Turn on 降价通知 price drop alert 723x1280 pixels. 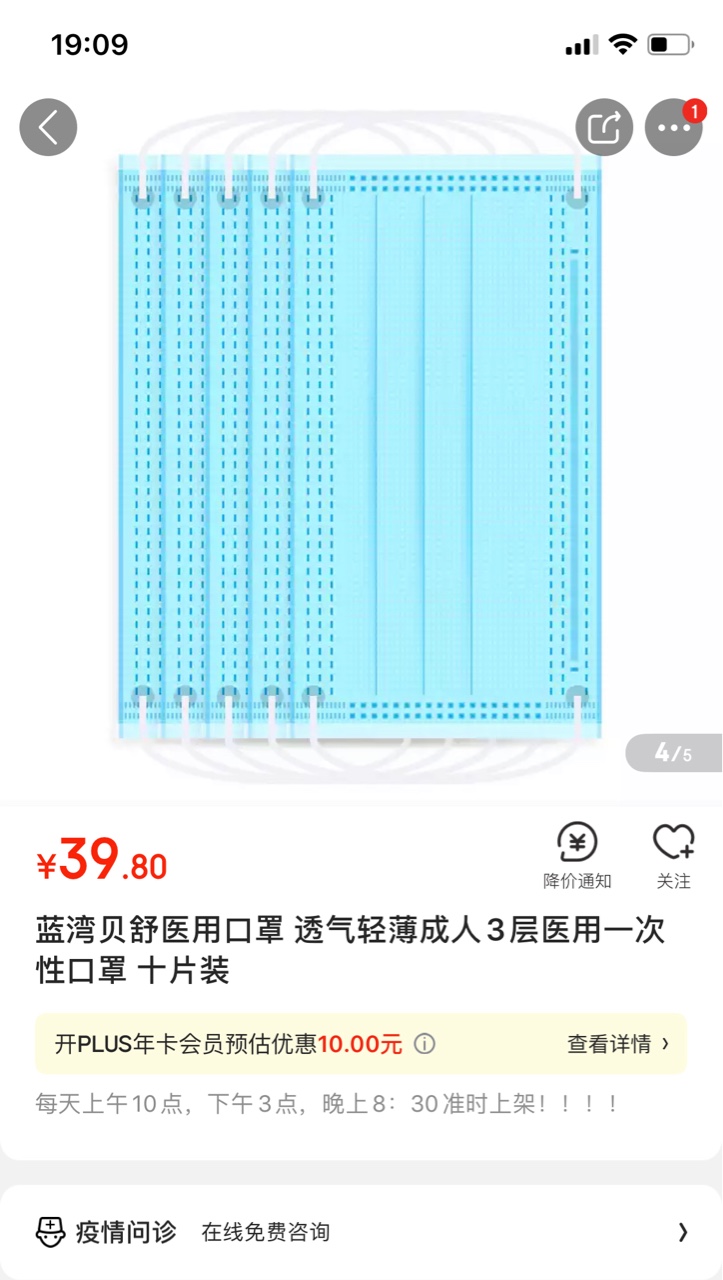(577, 855)
